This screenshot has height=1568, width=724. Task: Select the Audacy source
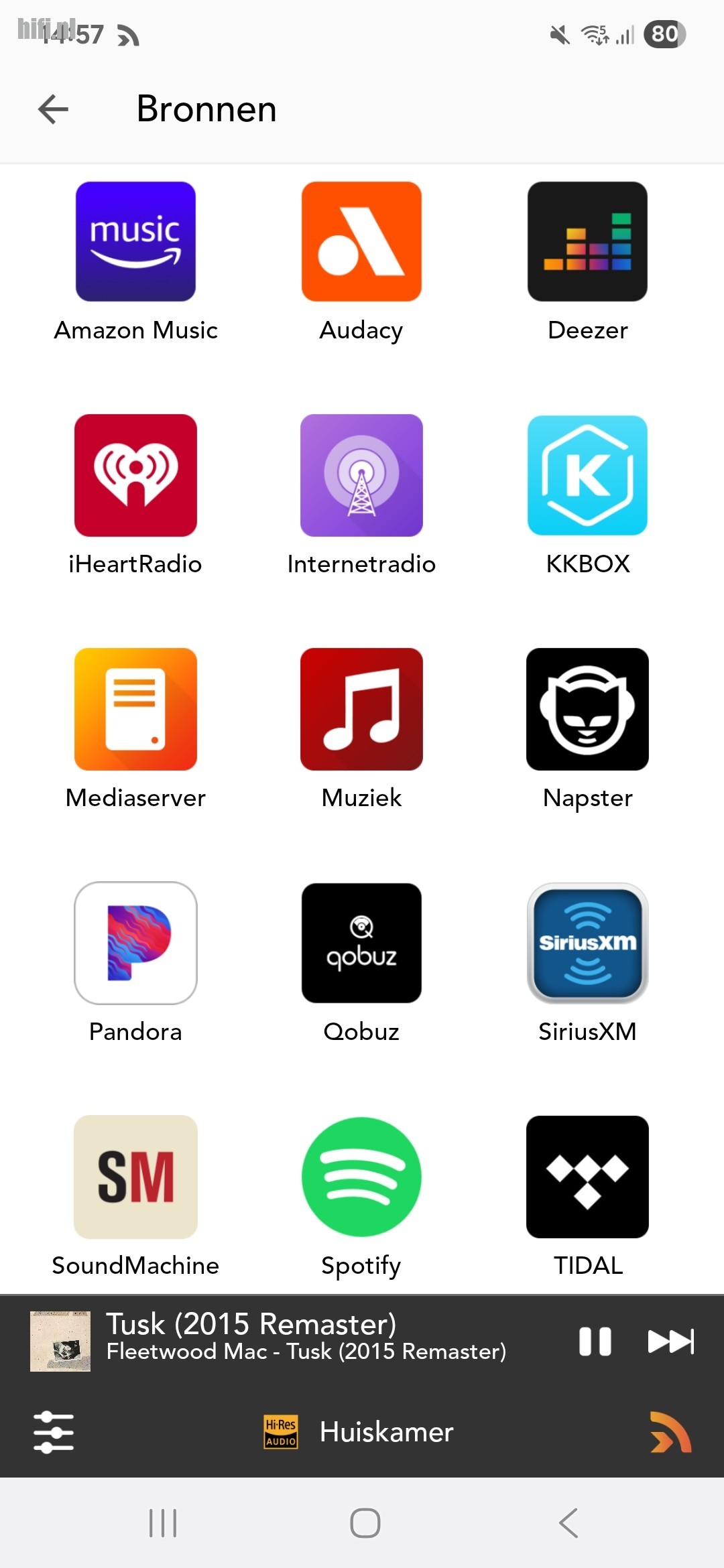(361, 242)
